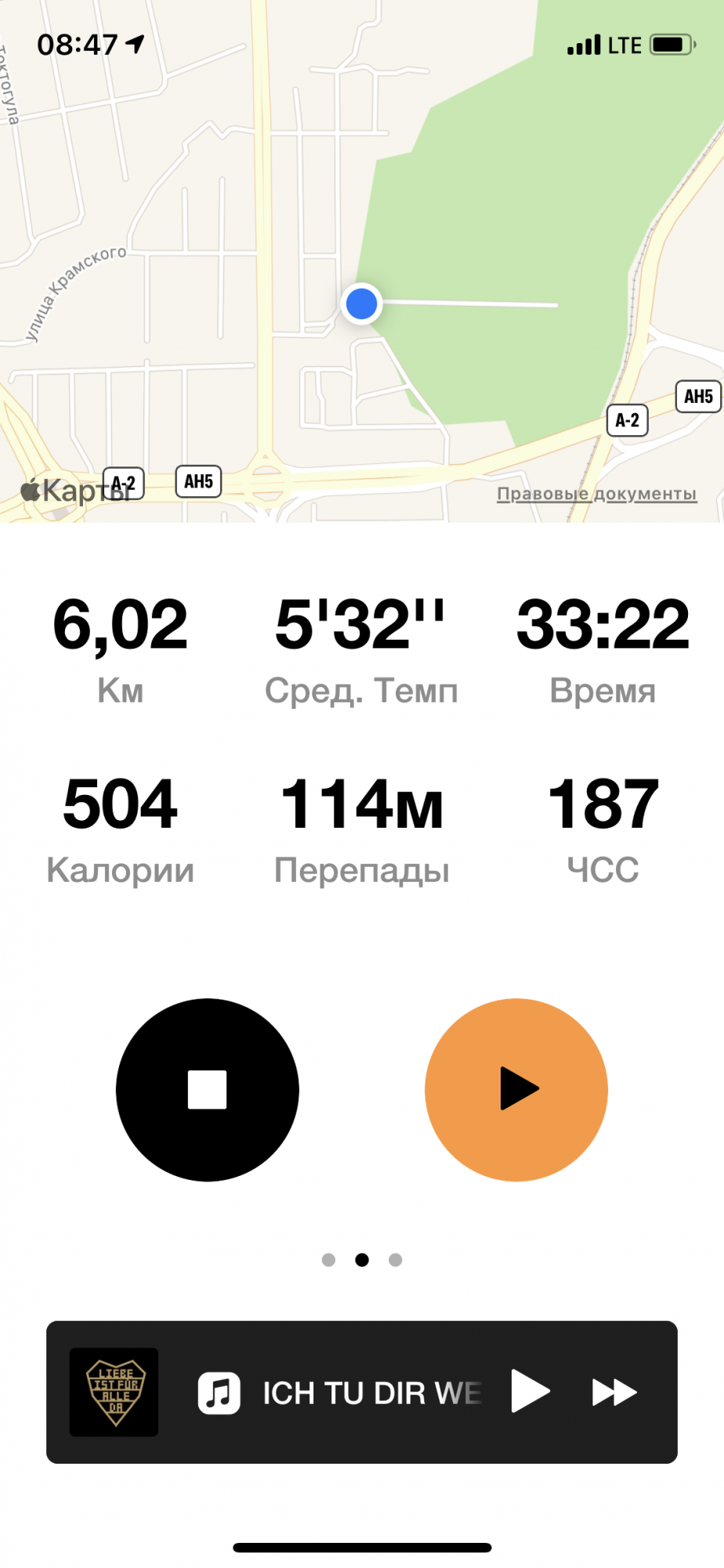This screenshot has height=1568, width=724.
Task: Stop the run with the black button
Action: [208, 1089]
